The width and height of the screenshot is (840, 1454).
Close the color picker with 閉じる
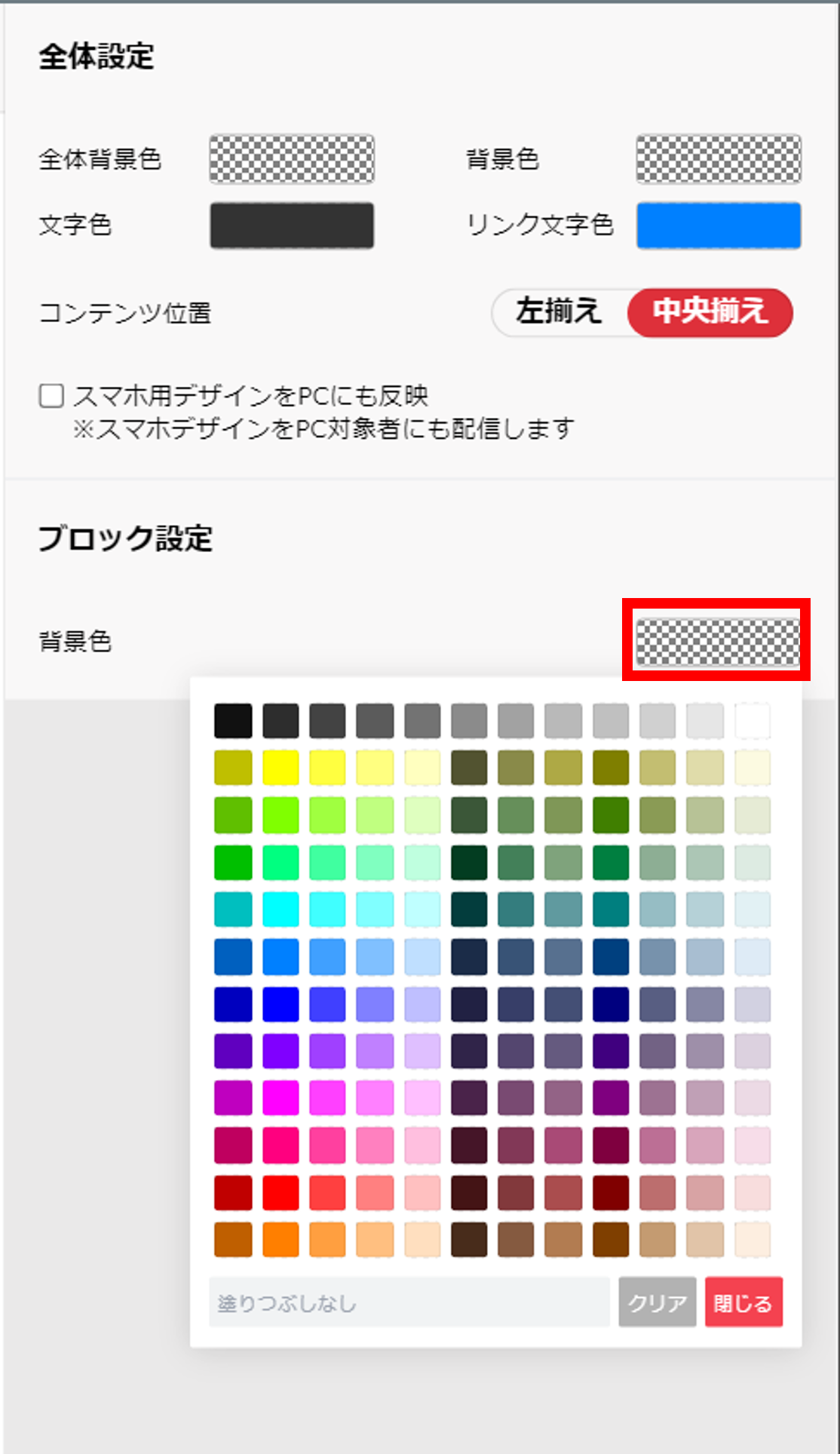[x=743, y=1302]
